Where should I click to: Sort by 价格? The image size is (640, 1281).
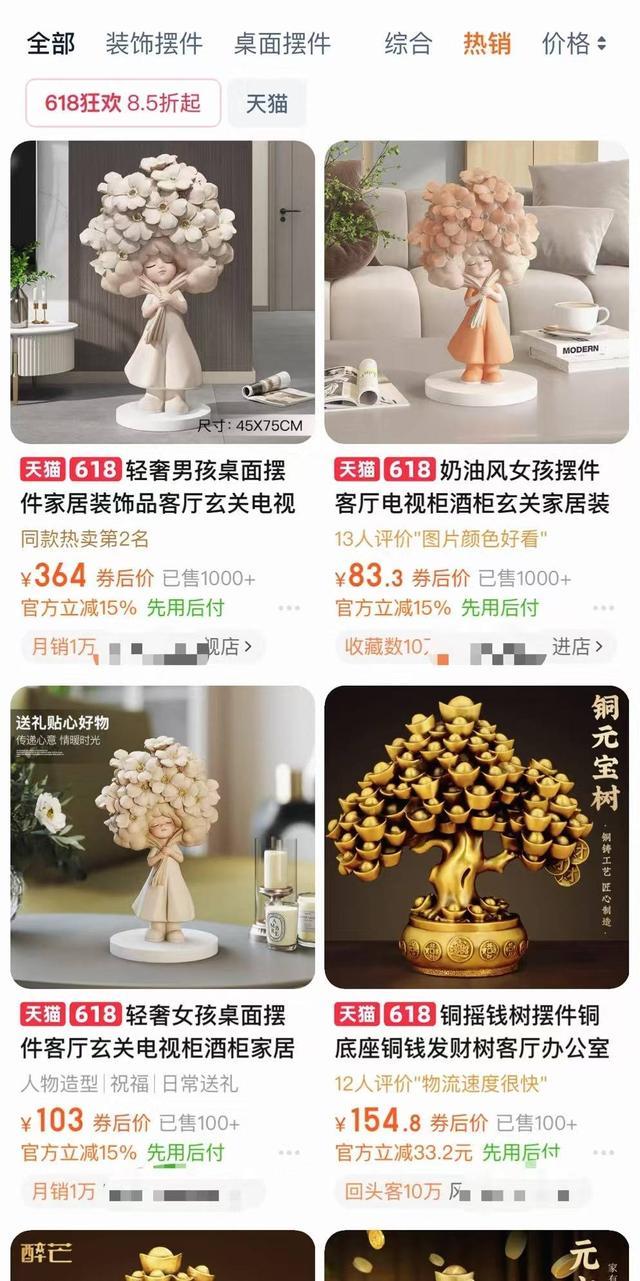click(574, 44)
